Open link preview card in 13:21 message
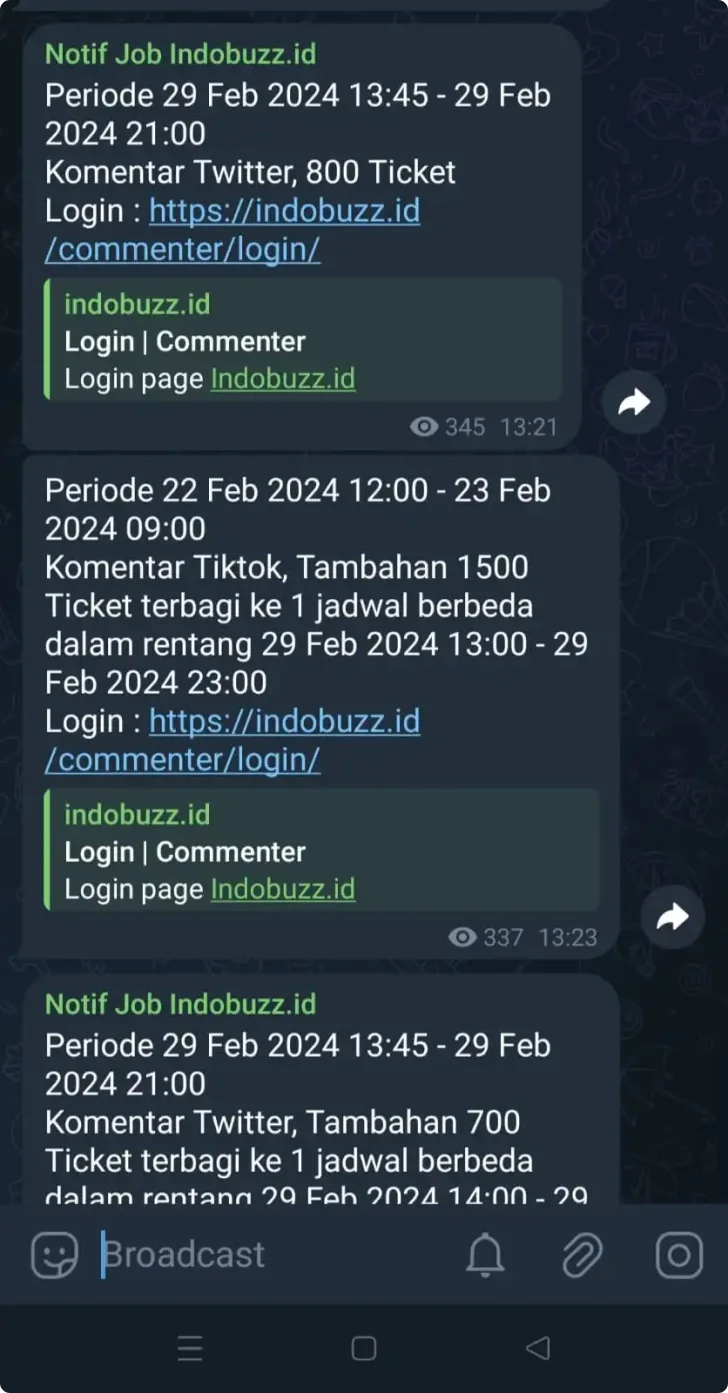Screen dimensions: 728x1393 tap(303, 340)
